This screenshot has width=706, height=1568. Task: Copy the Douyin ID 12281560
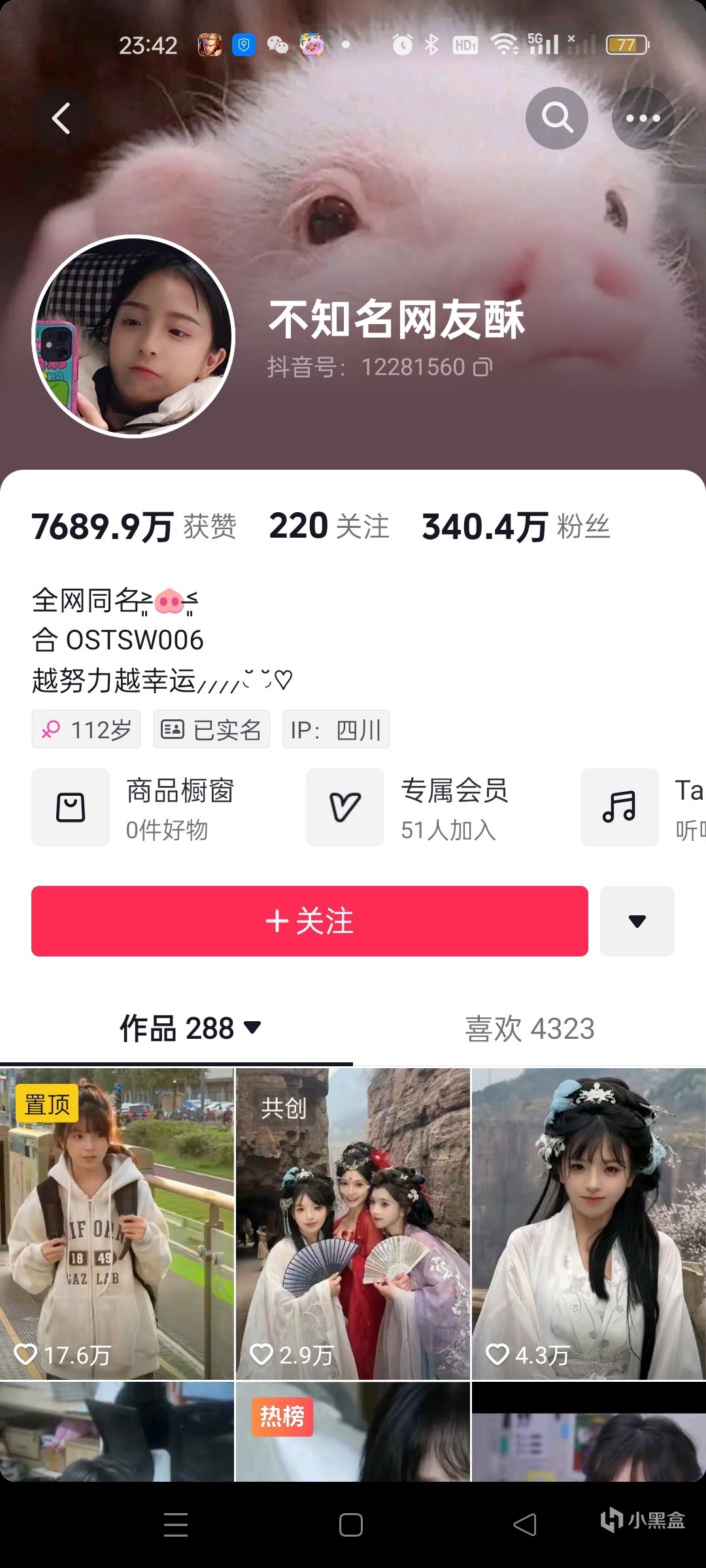click(482, 367)
